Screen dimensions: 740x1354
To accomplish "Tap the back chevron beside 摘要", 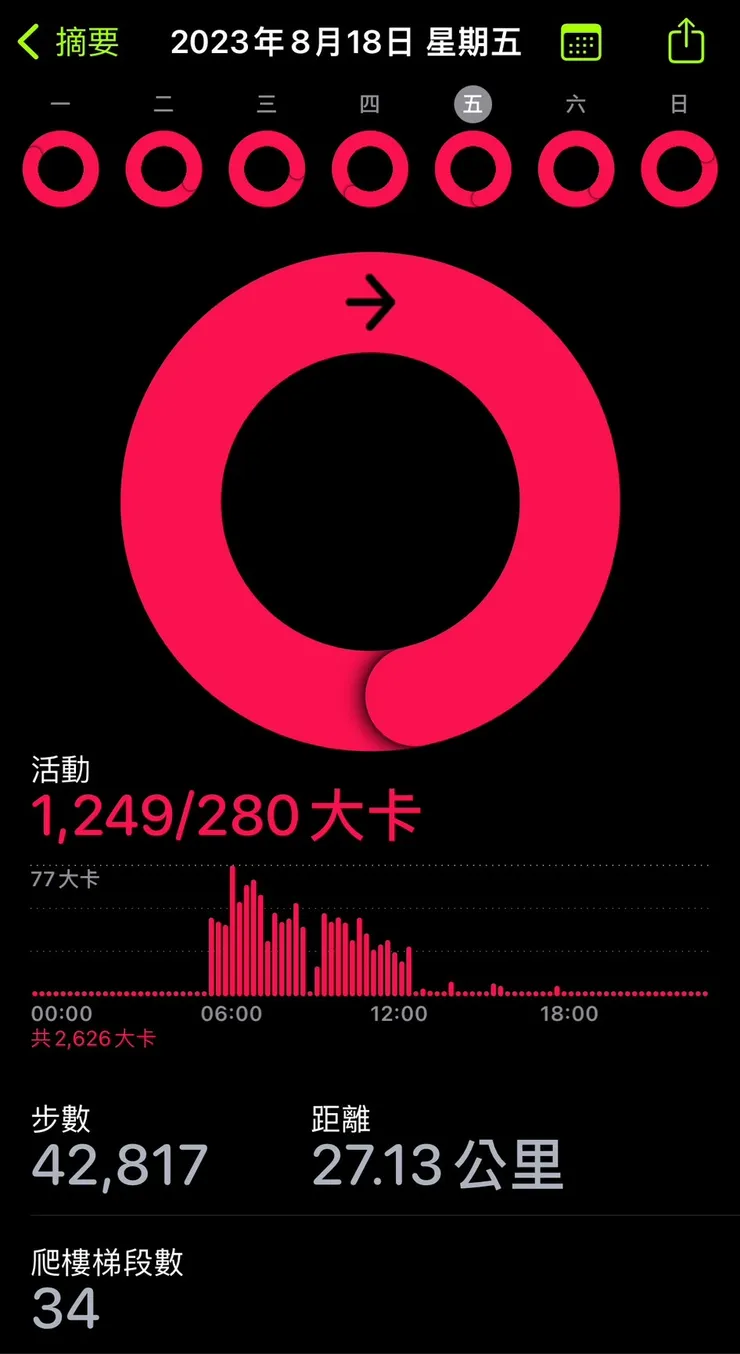I will (25, 43).
